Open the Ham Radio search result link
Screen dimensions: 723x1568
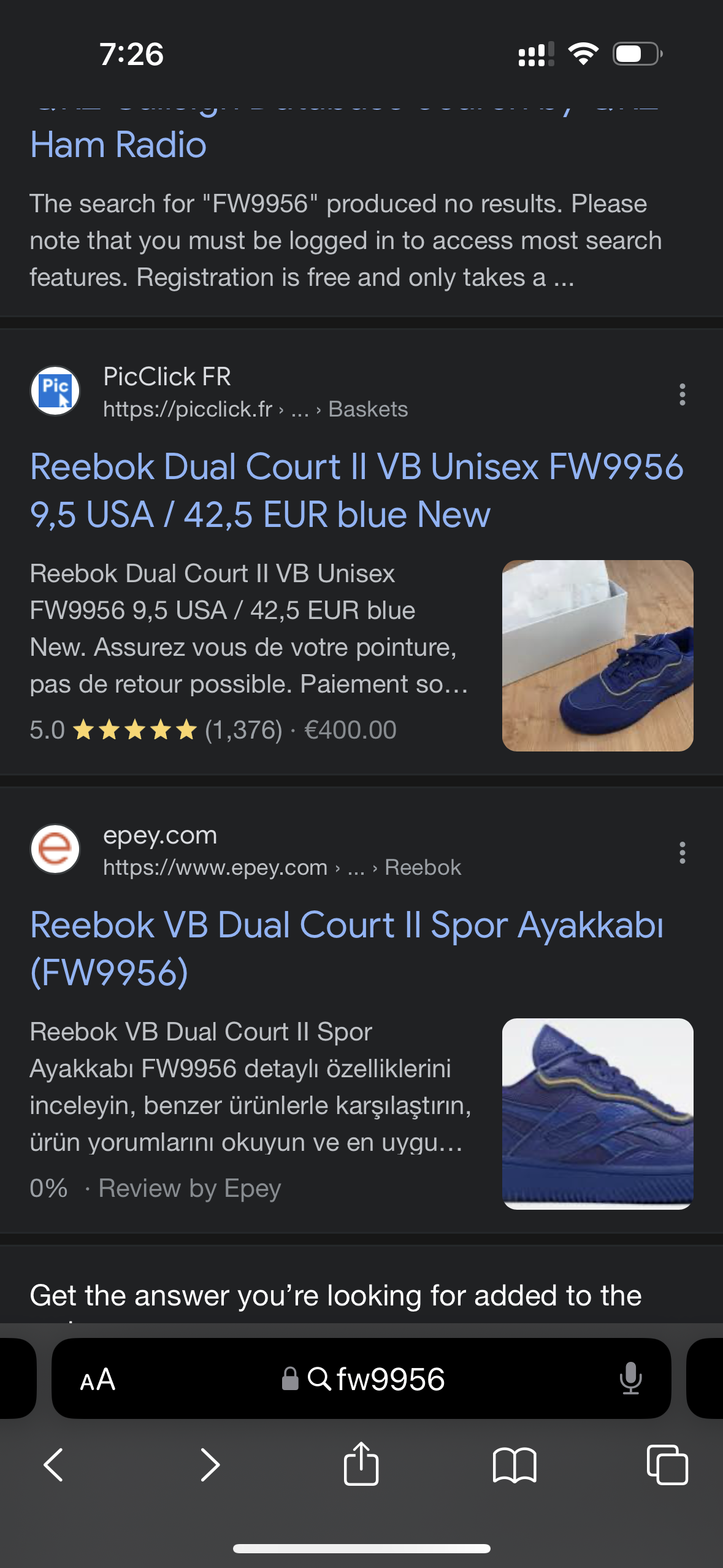click(118, 145)
